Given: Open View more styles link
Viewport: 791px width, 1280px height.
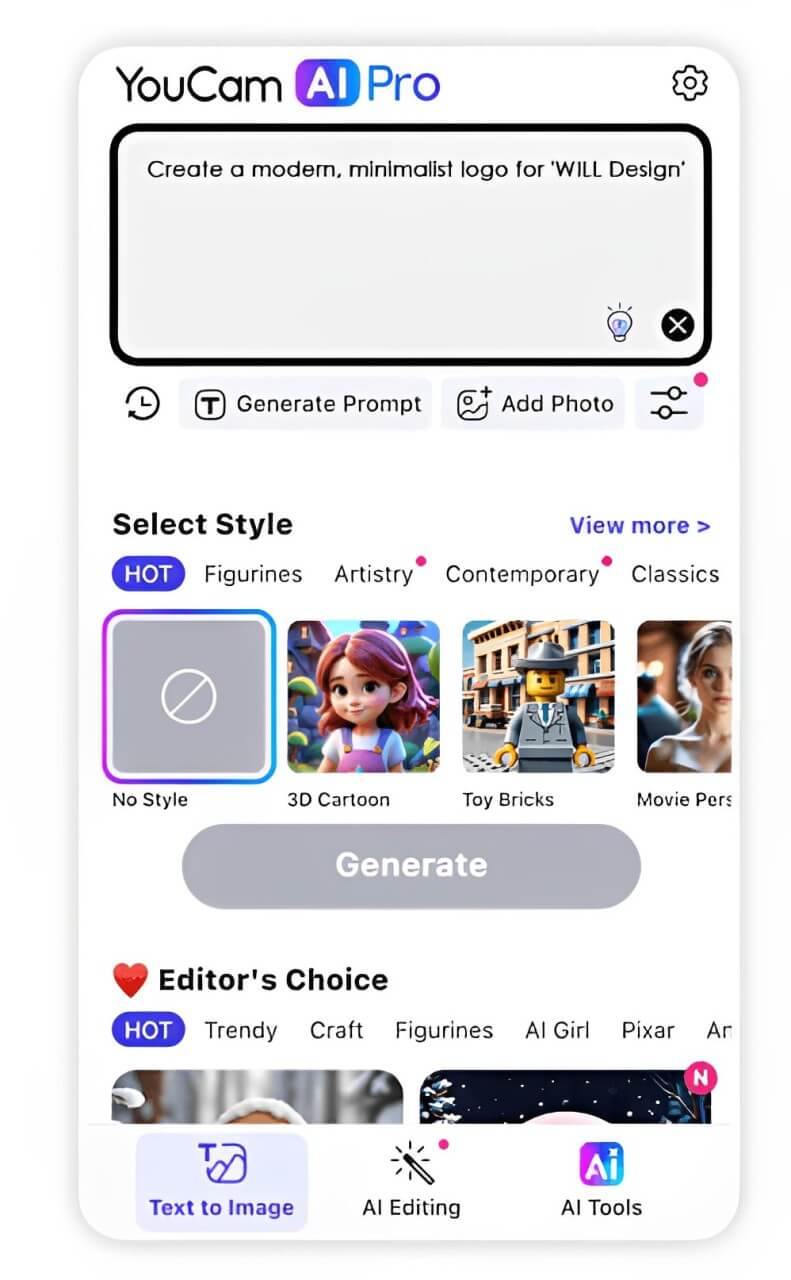Looking at the screenshot, I should (x=639, y=525).
